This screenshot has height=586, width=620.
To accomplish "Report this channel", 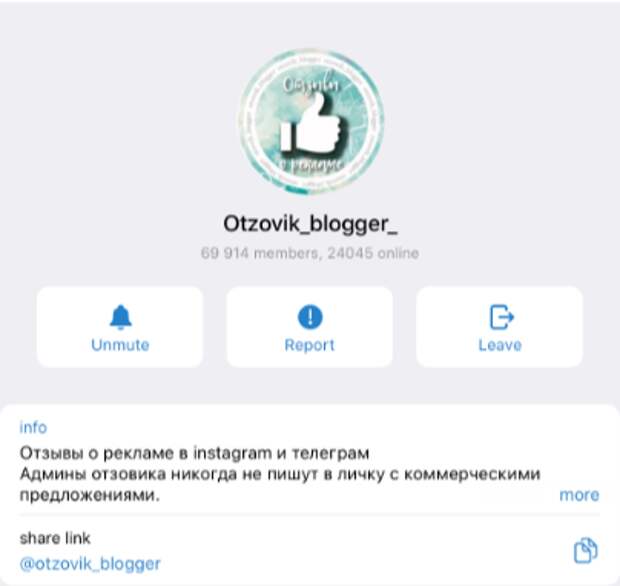I will coord(309,328).
